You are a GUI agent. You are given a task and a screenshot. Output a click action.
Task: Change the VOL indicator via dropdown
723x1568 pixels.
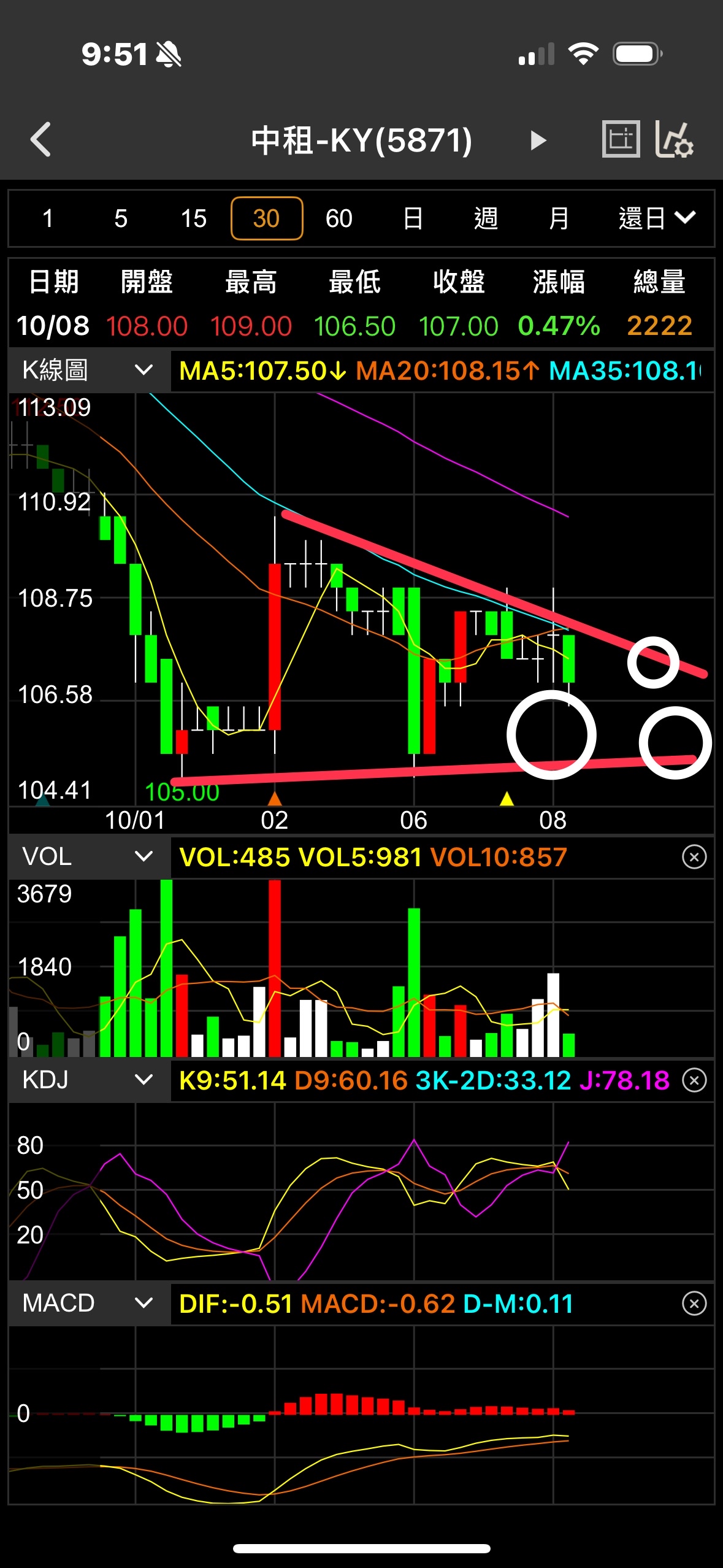point(89,856)
